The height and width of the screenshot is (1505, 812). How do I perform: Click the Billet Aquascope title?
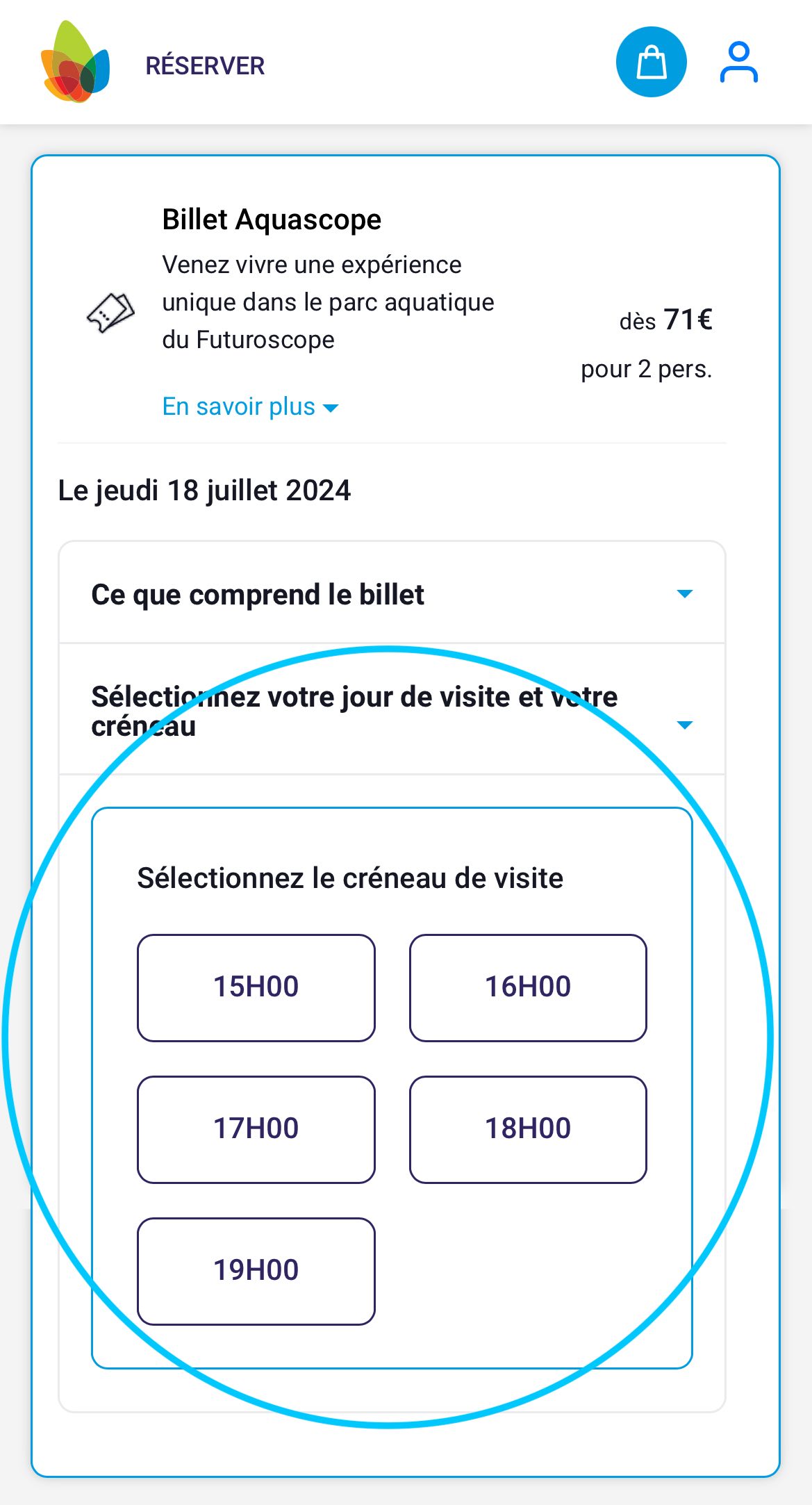[x=272, y=219]
